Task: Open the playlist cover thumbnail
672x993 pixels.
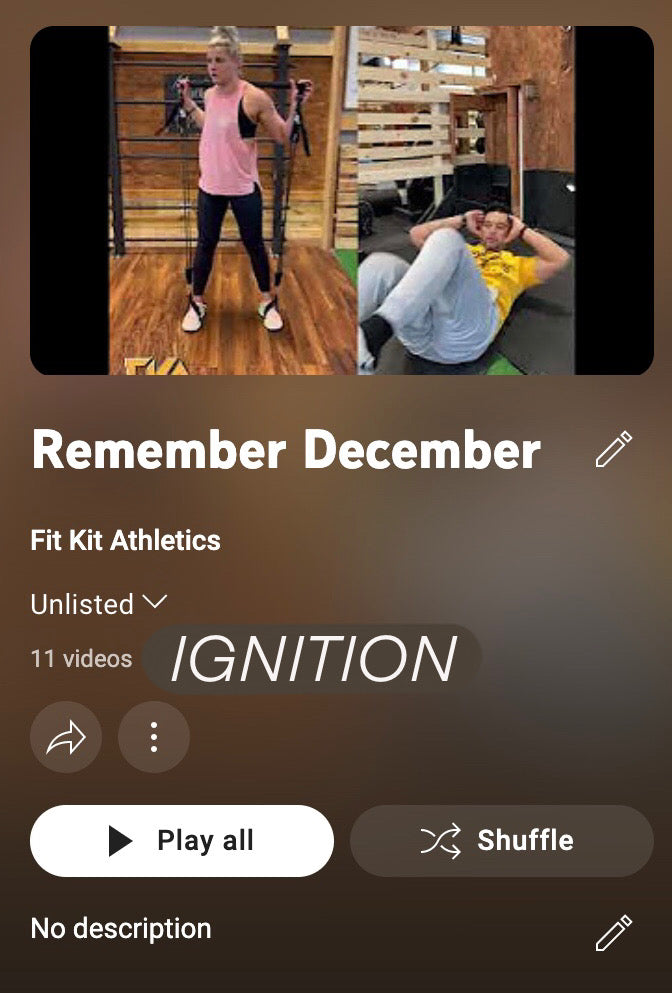Action: (x=342, y=201)
